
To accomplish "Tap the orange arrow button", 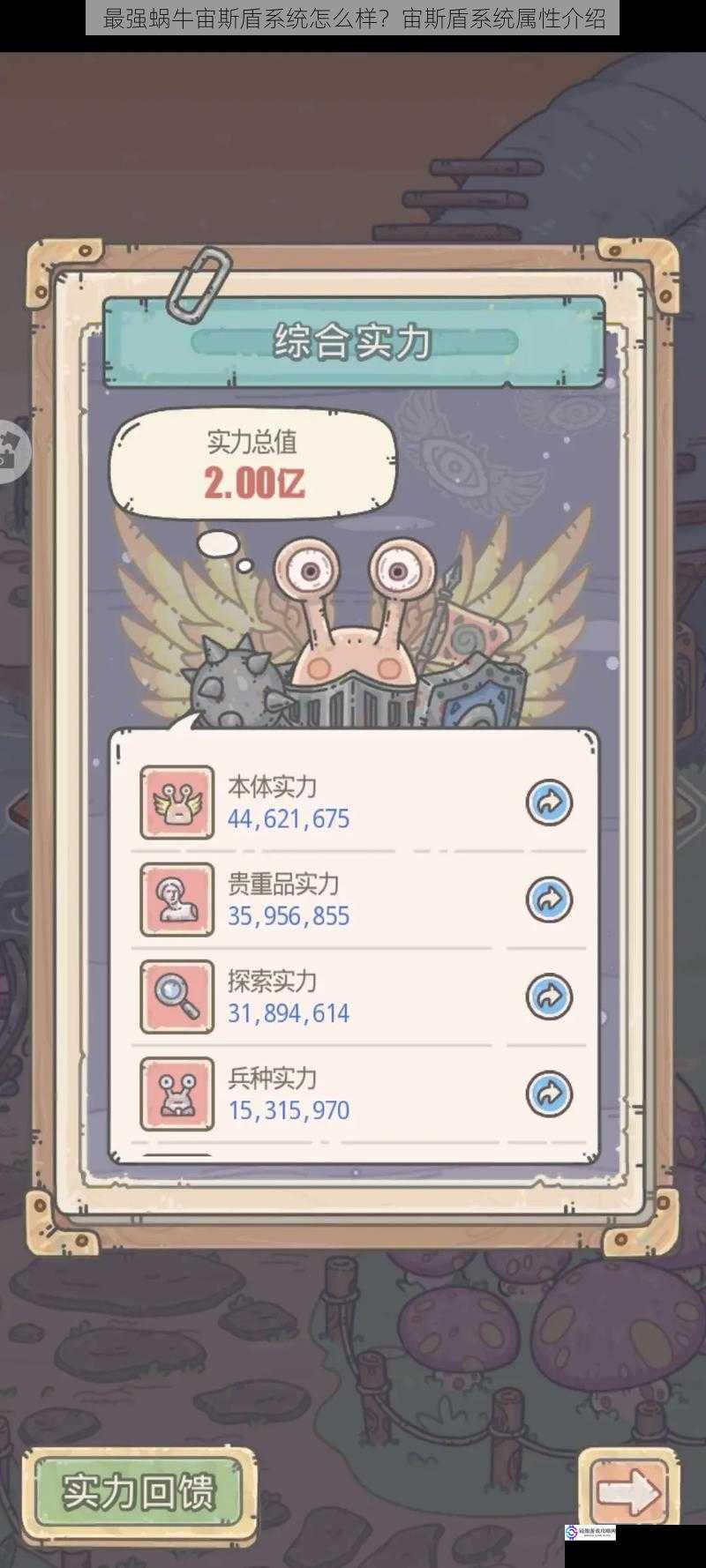I will pyautogui.click(x=627, y=1492).
